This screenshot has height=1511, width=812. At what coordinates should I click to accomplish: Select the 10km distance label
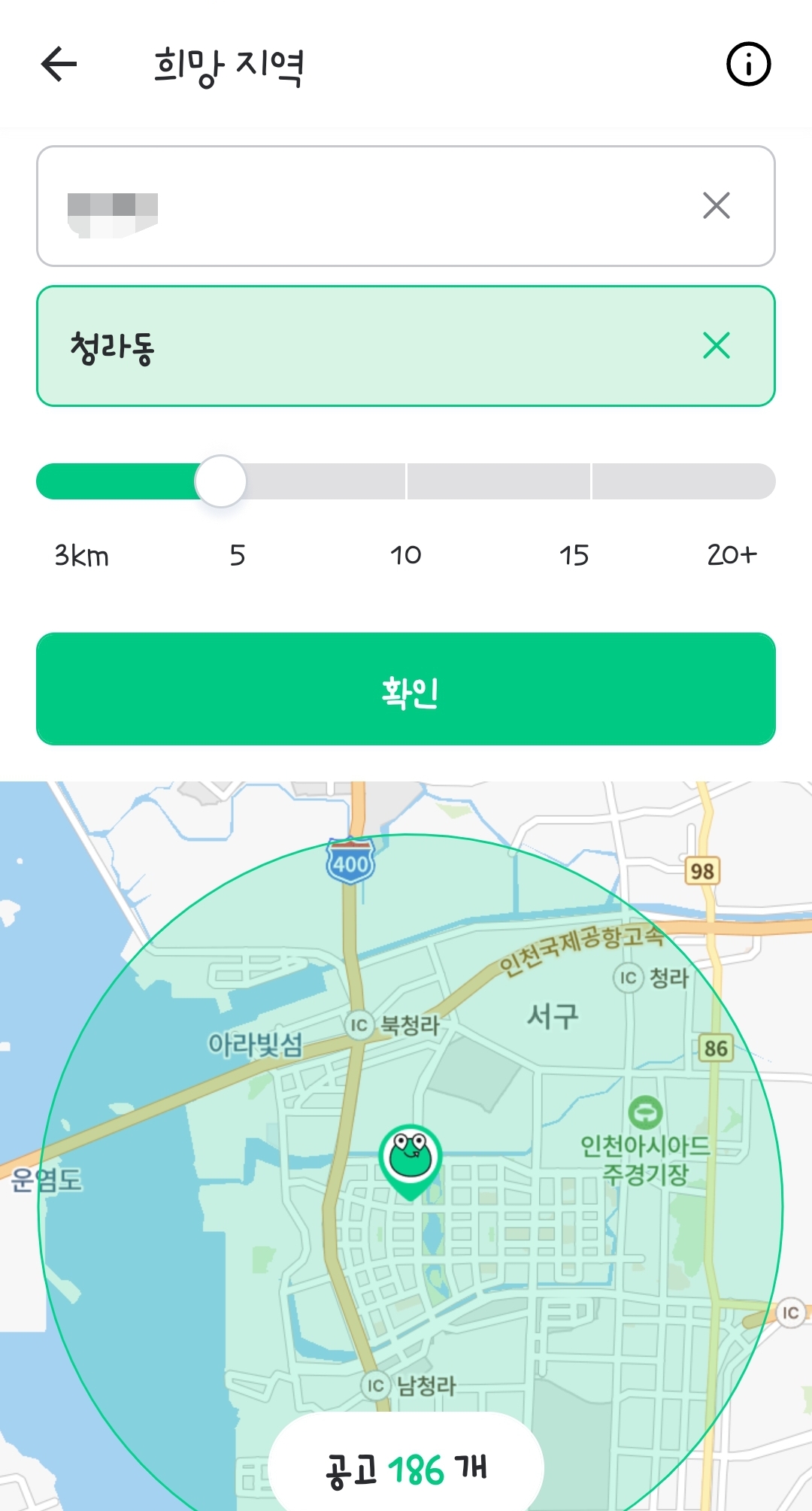(406, 557)
